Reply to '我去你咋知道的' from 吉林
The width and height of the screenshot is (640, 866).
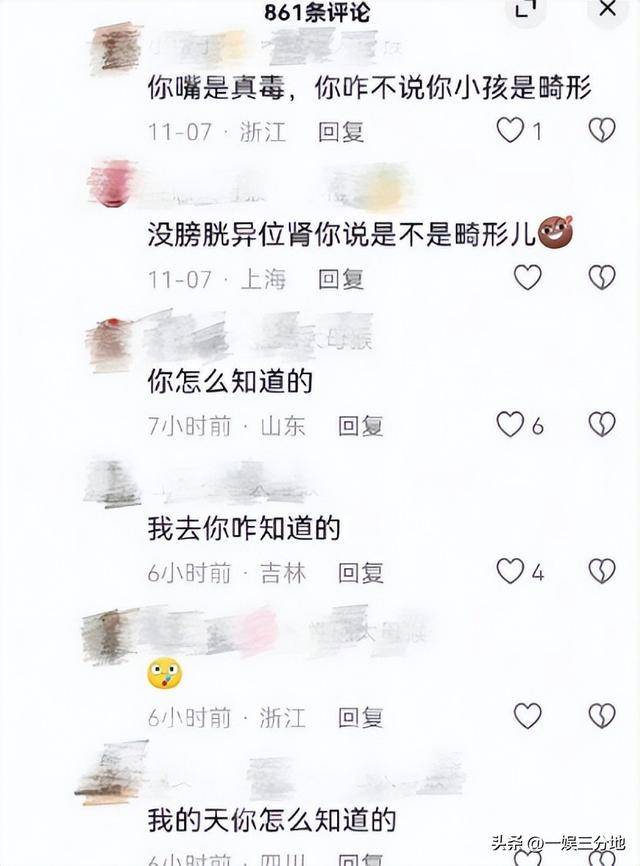[x=360, y=573]
